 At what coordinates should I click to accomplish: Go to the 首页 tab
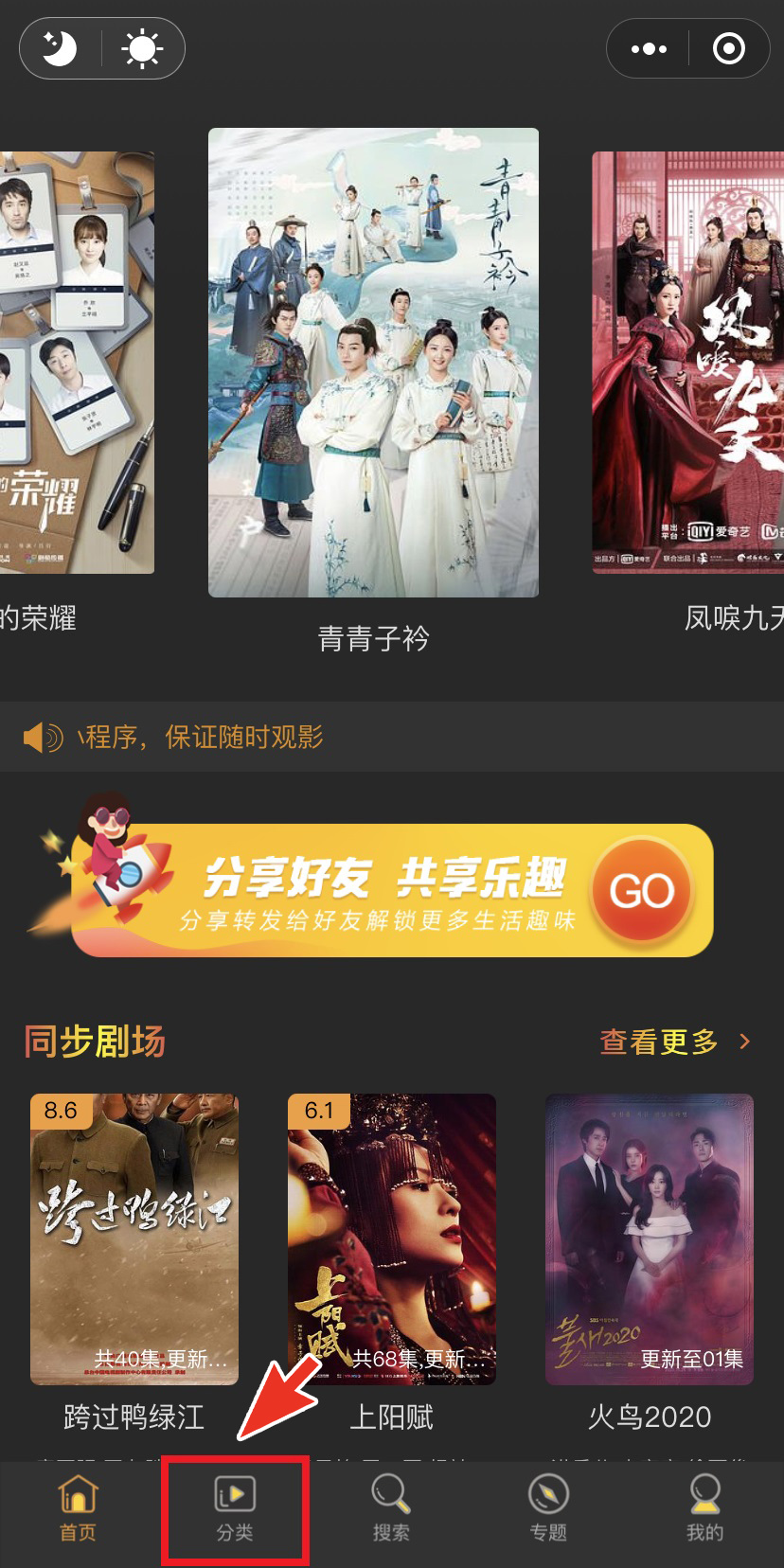click(x=78, y=1509)
